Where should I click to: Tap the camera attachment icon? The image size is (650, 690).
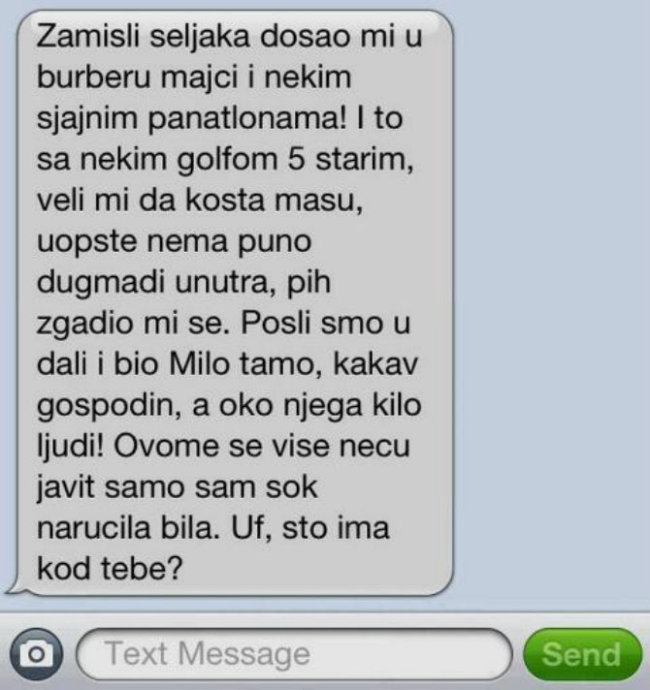click(36, 655)
